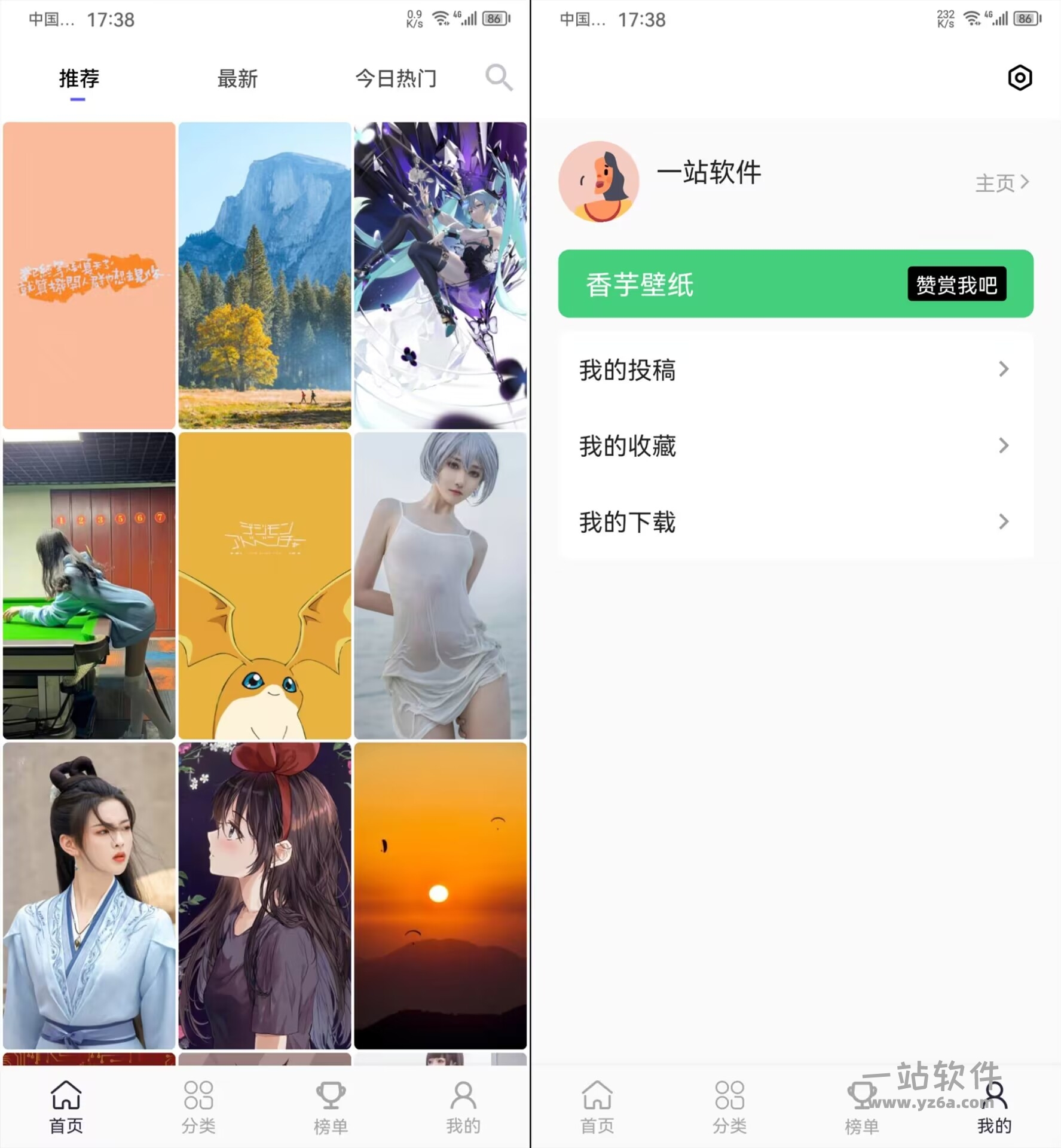
Task: Switch to the 最新 tab
Action: coord(237,78)
